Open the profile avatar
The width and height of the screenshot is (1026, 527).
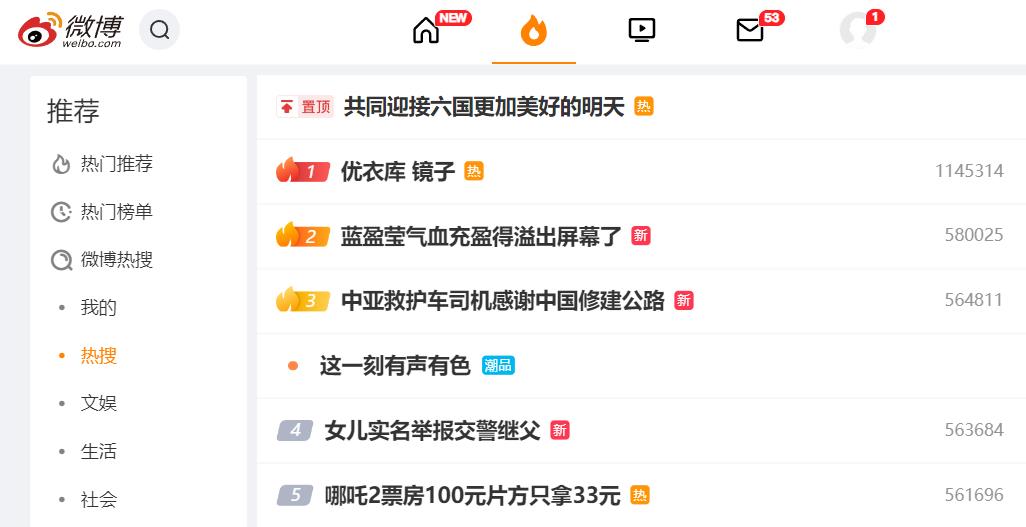point(858,30)
